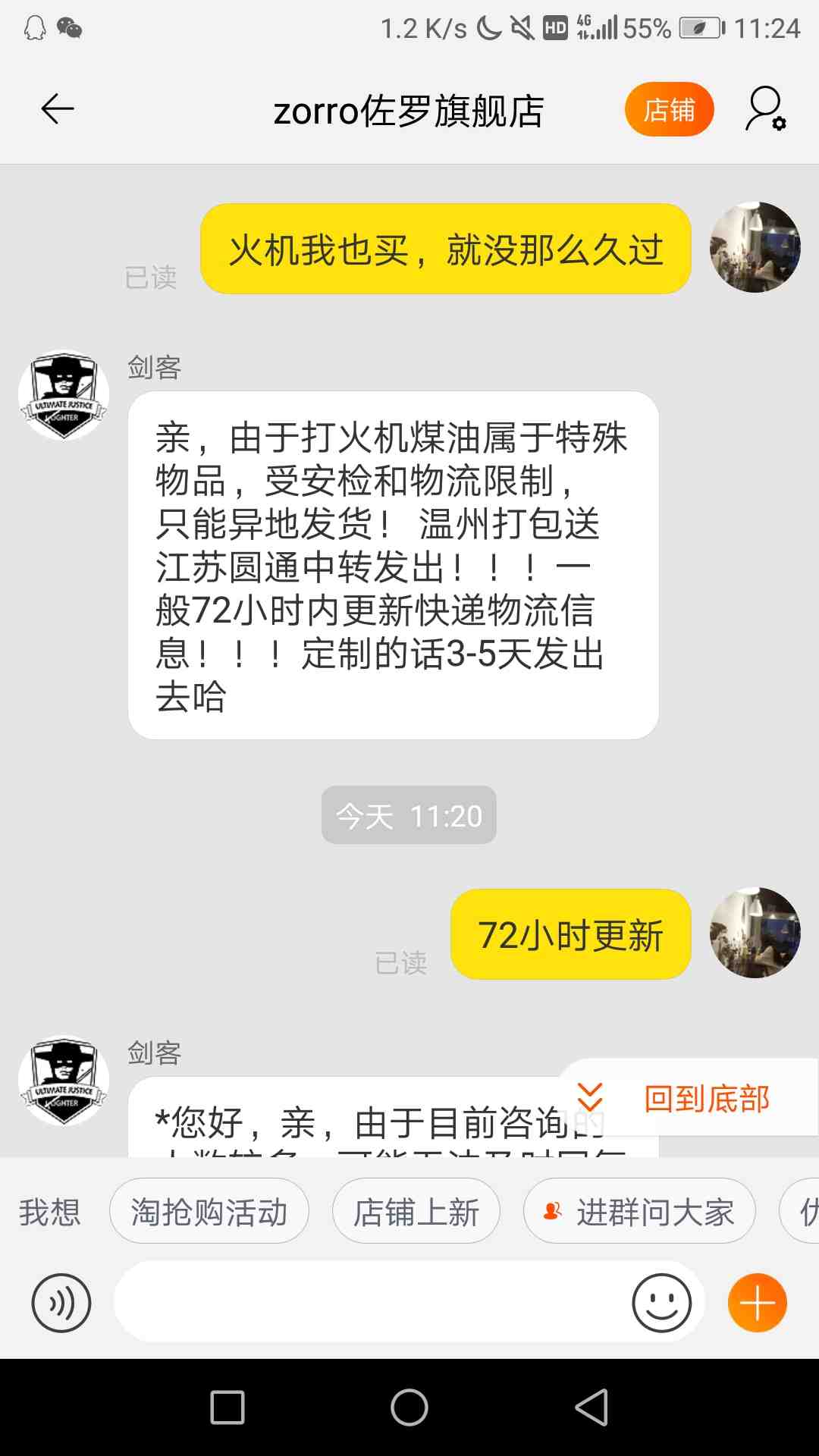Focus the message text field
Screen dimensions: 819x1456
(372, 1303)
